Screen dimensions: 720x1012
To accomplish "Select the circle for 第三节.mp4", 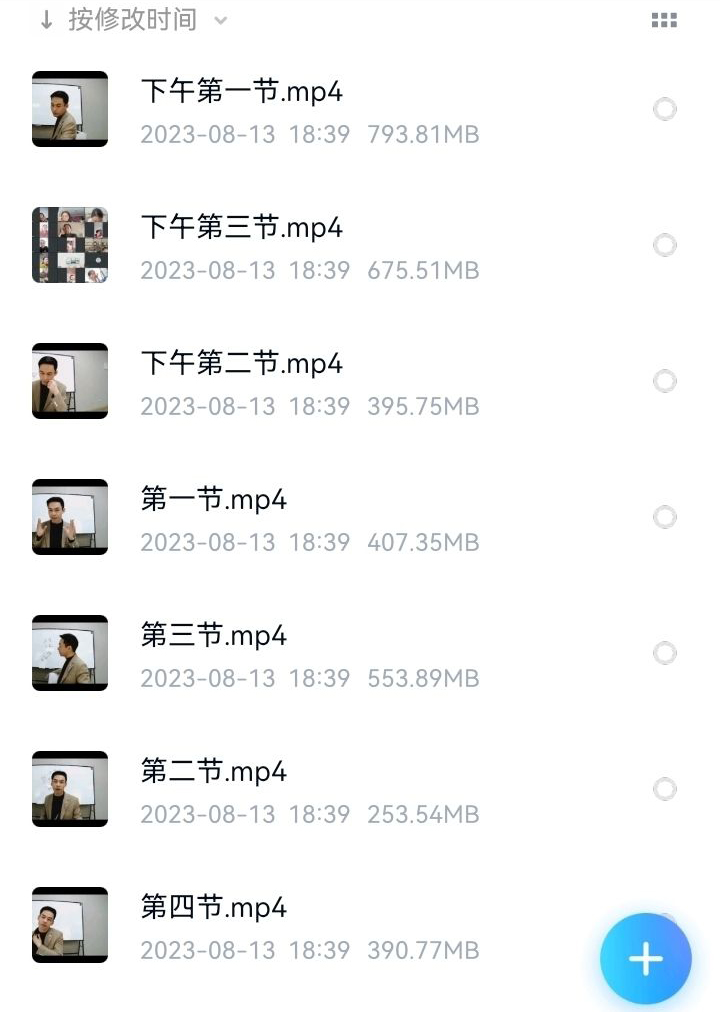I will [664, 653].
